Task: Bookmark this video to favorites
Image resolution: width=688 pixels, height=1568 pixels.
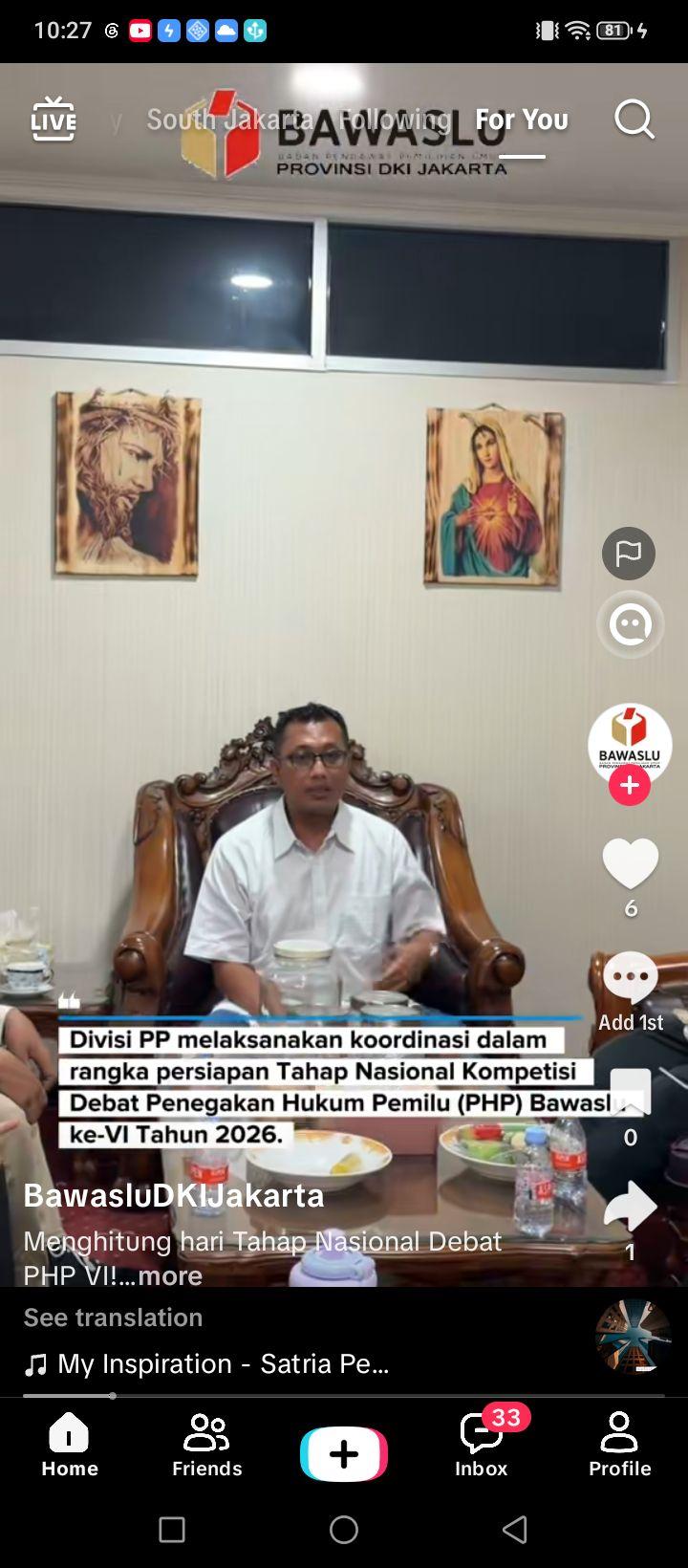Action: (631, 1092)
